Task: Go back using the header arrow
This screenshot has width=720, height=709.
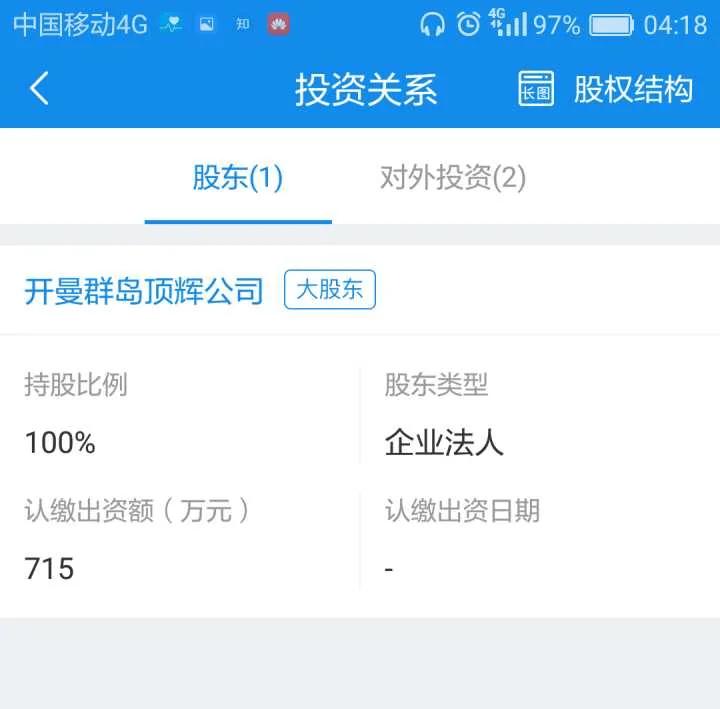Action: point(39,89)
